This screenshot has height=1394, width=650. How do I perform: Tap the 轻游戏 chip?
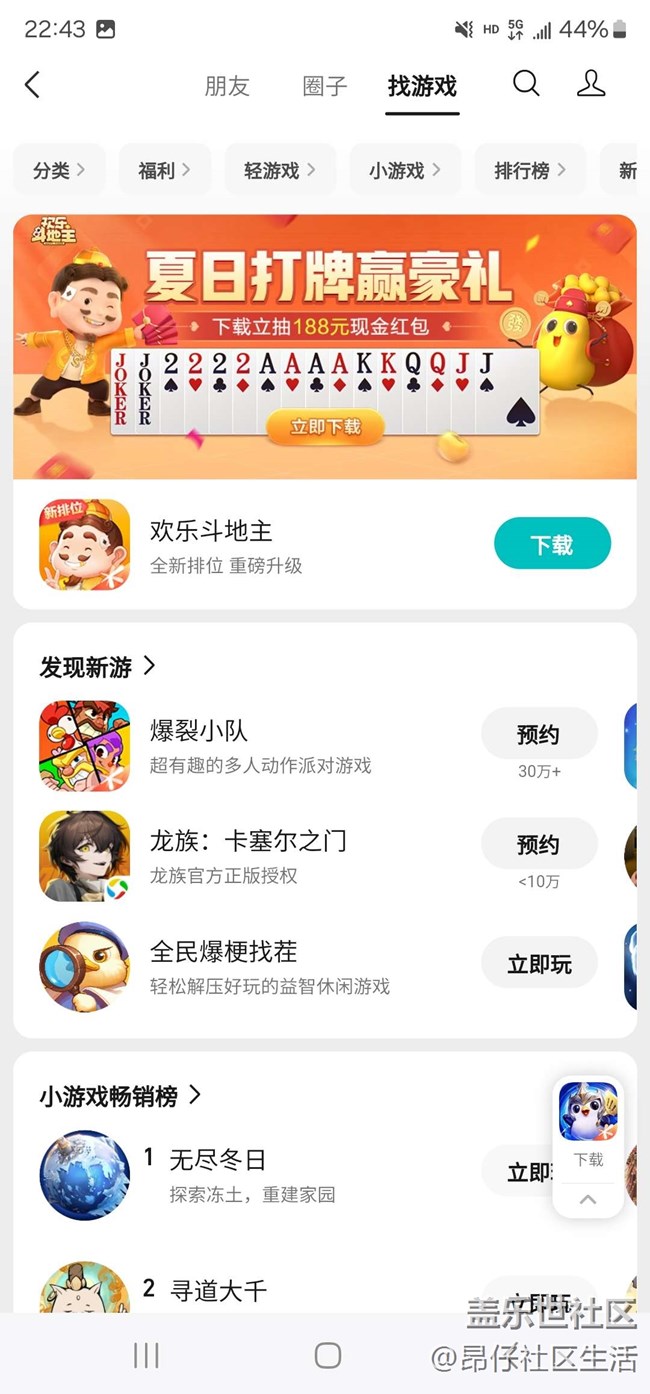(280, 171)
